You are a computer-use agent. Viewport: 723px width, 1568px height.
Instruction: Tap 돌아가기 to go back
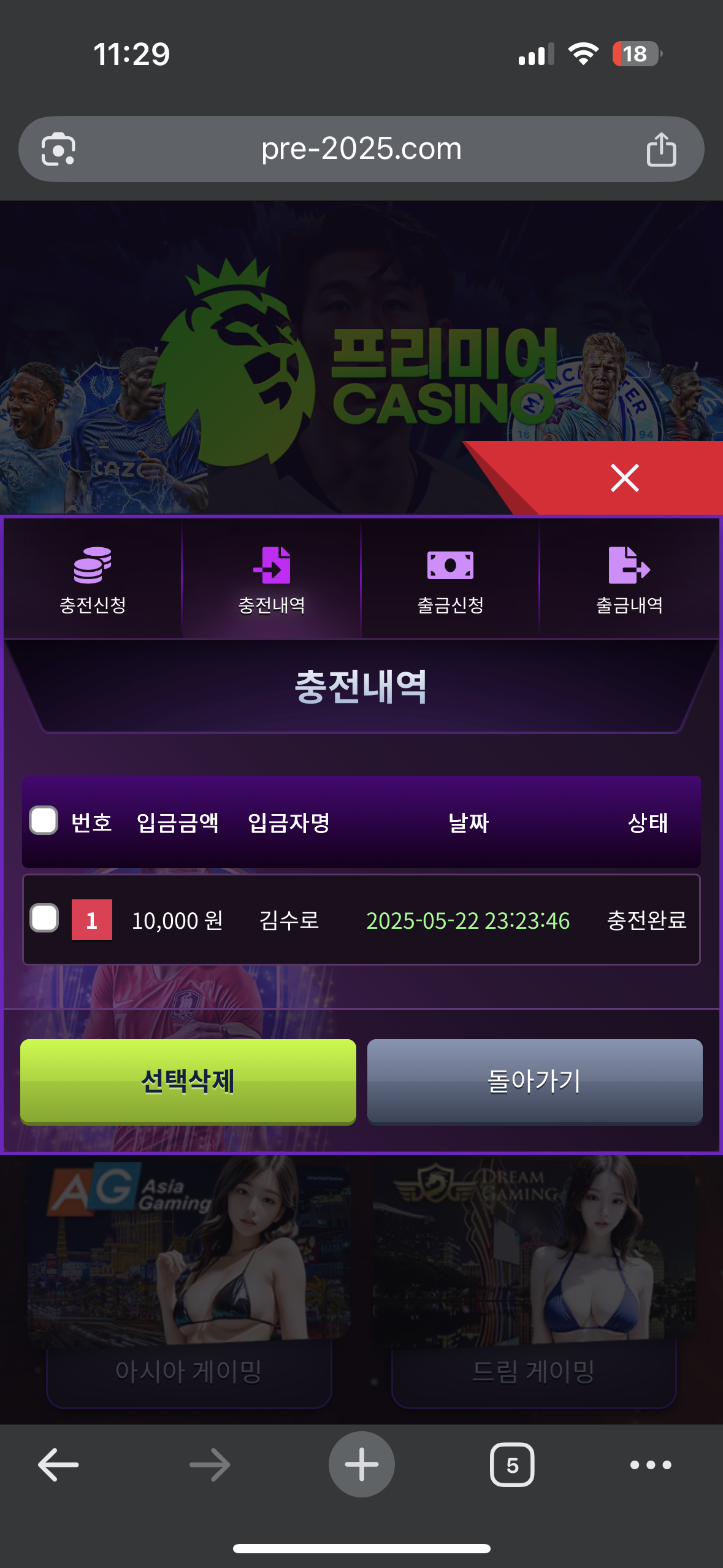(534, 1081)
